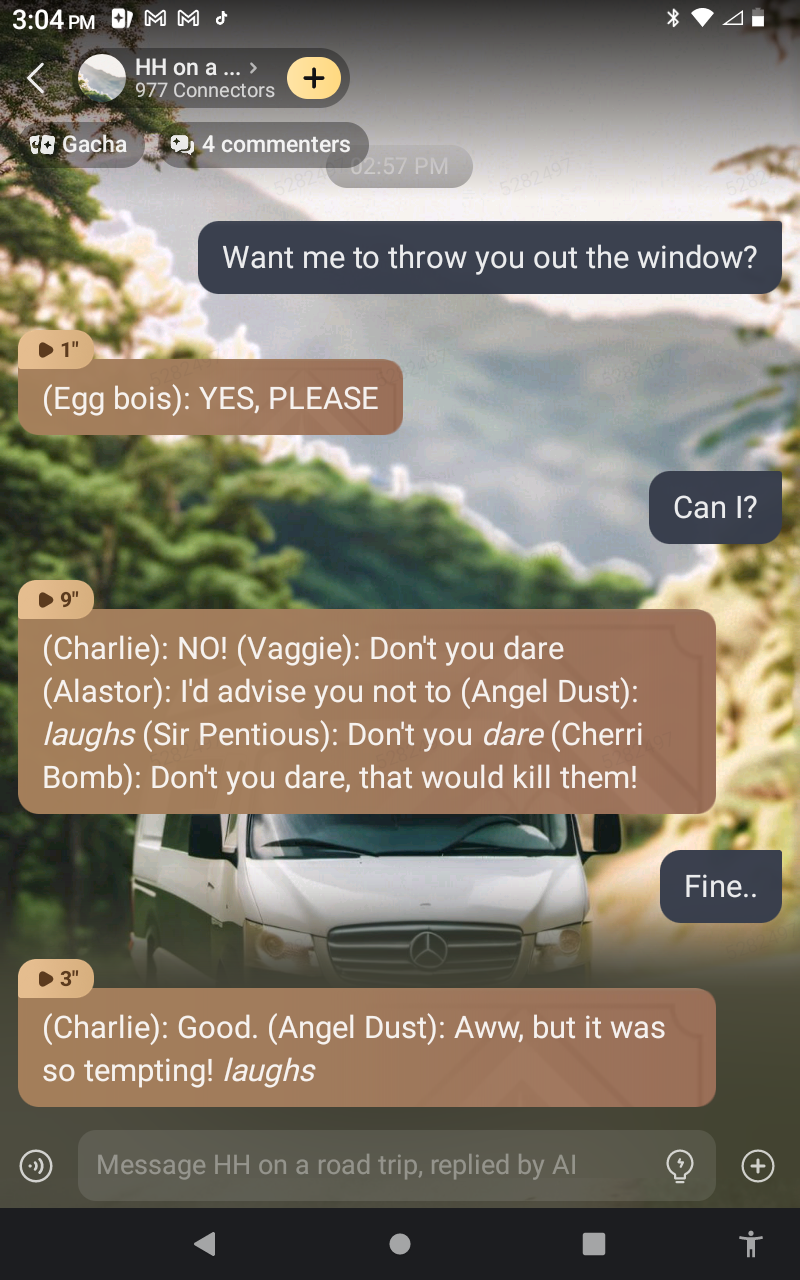
Task: Focus the Message HH on a road trip field
Action: coord(370,1165)
